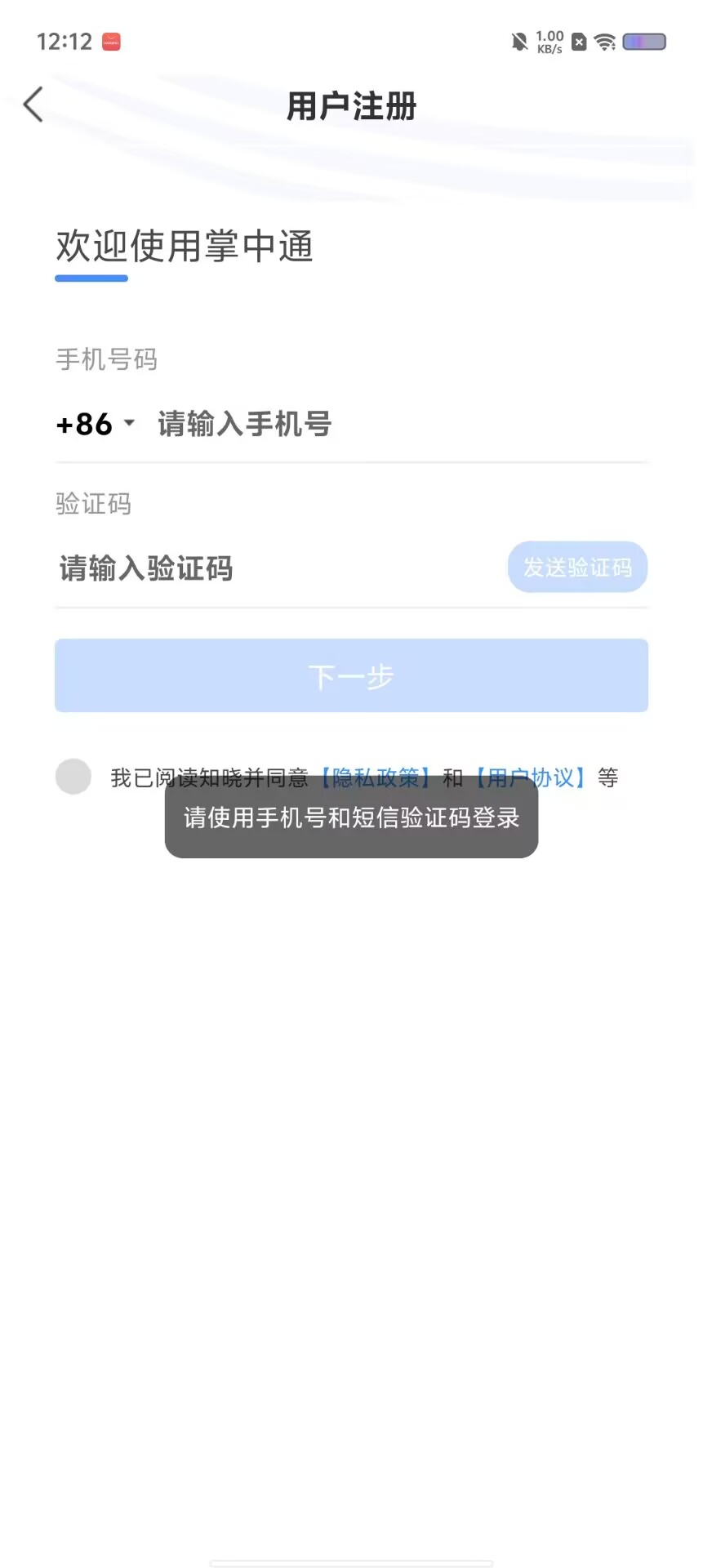Go back using the top-left arrow
The image size is (703, 1568).
[x=33, y=105]
